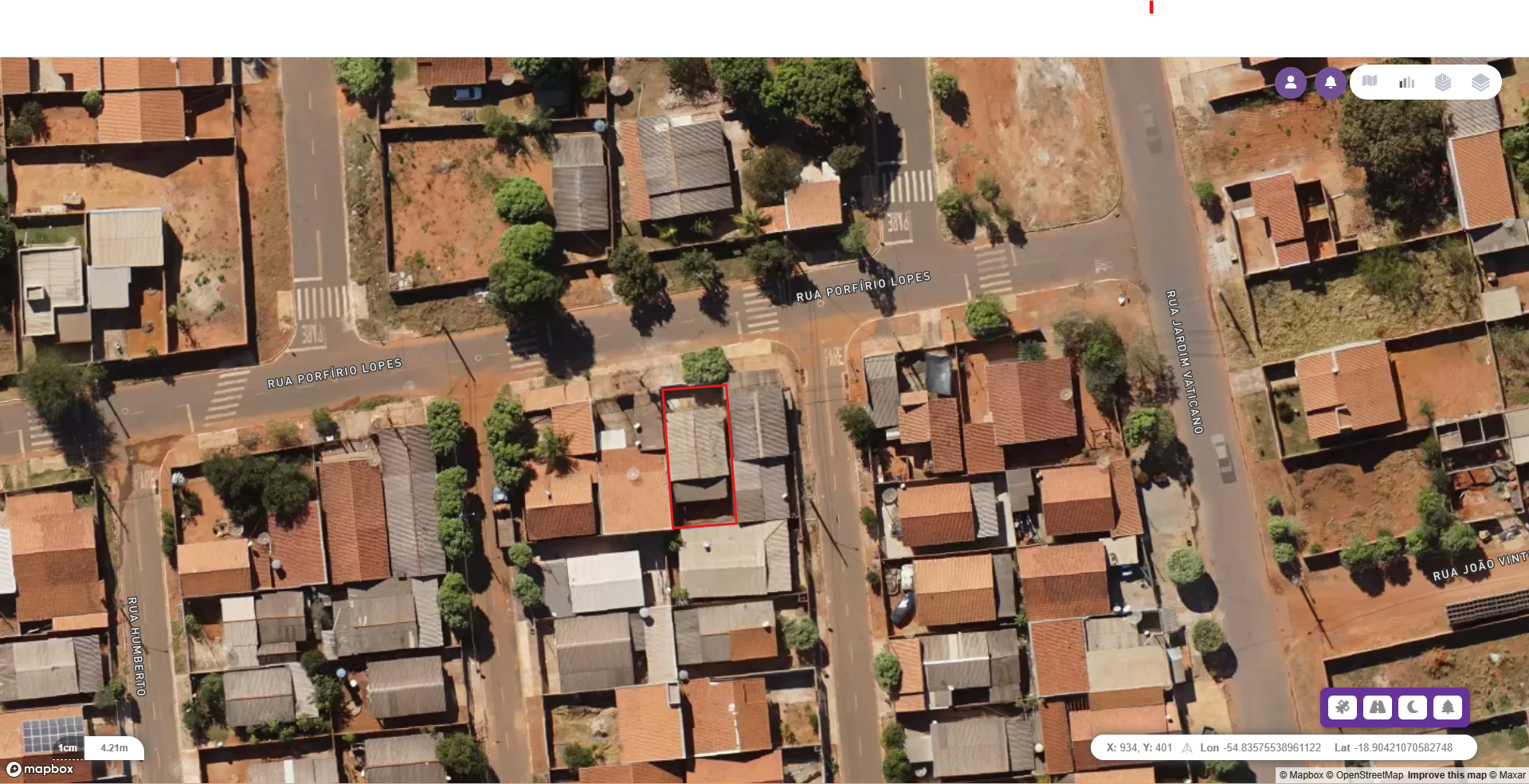The width and height of the screenshot is (1529, 784).
Task: Open the notifications bell
Action: (1330, 82)
